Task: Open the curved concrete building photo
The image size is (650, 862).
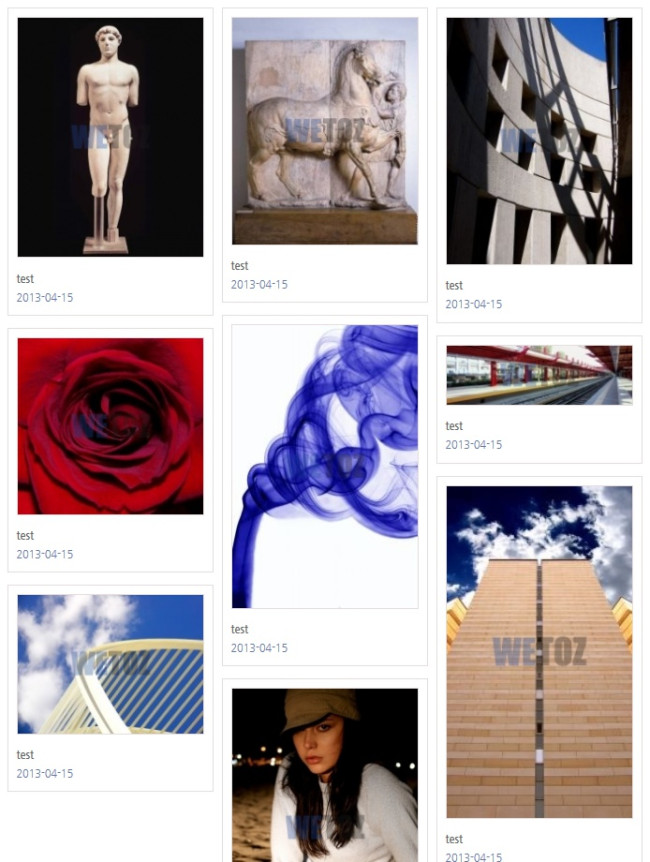Action: (539, 141)
